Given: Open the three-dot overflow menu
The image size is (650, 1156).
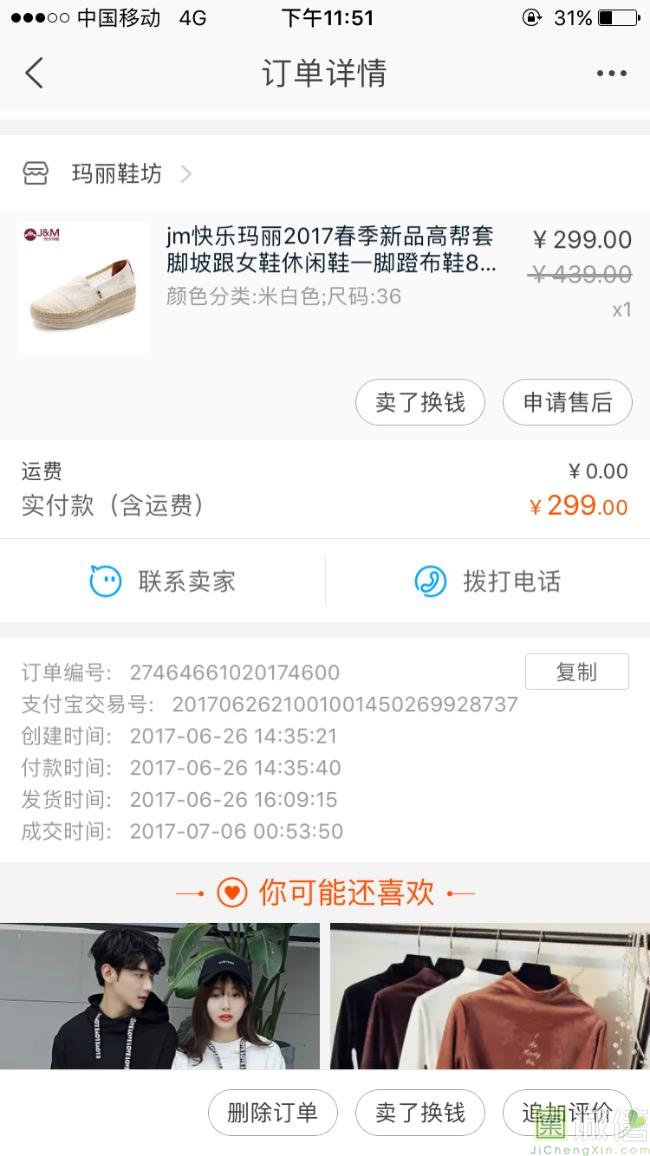Looking at the screenshot, I should 611,73.
